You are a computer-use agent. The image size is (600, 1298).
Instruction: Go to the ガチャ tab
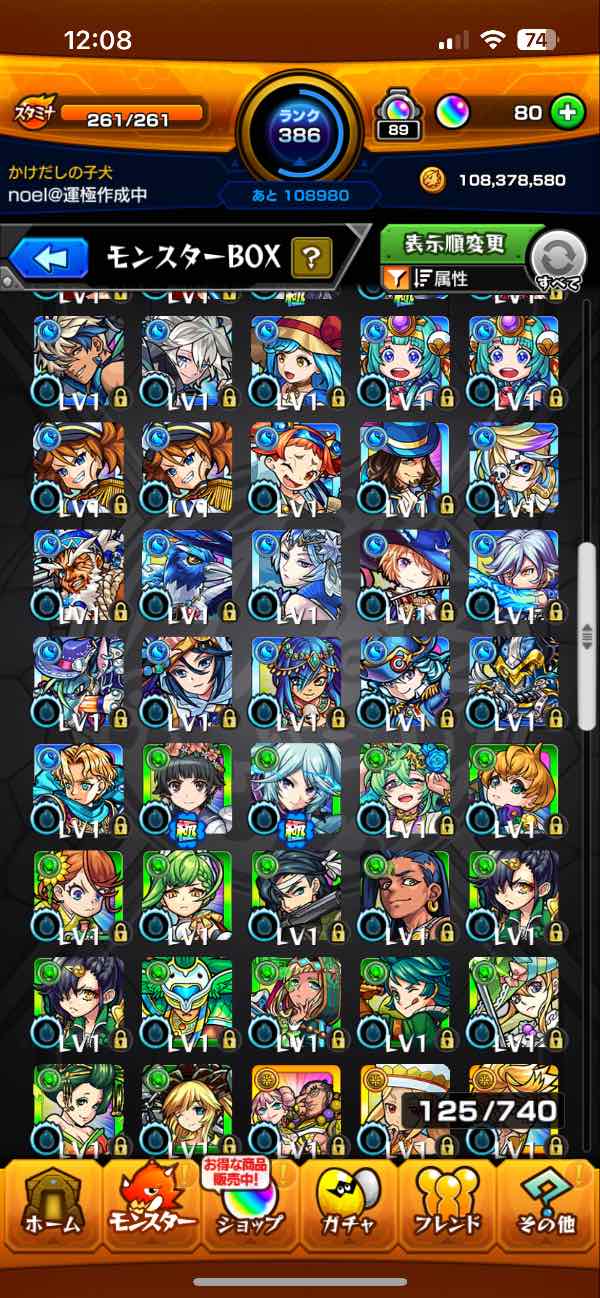click(349, 1210)
